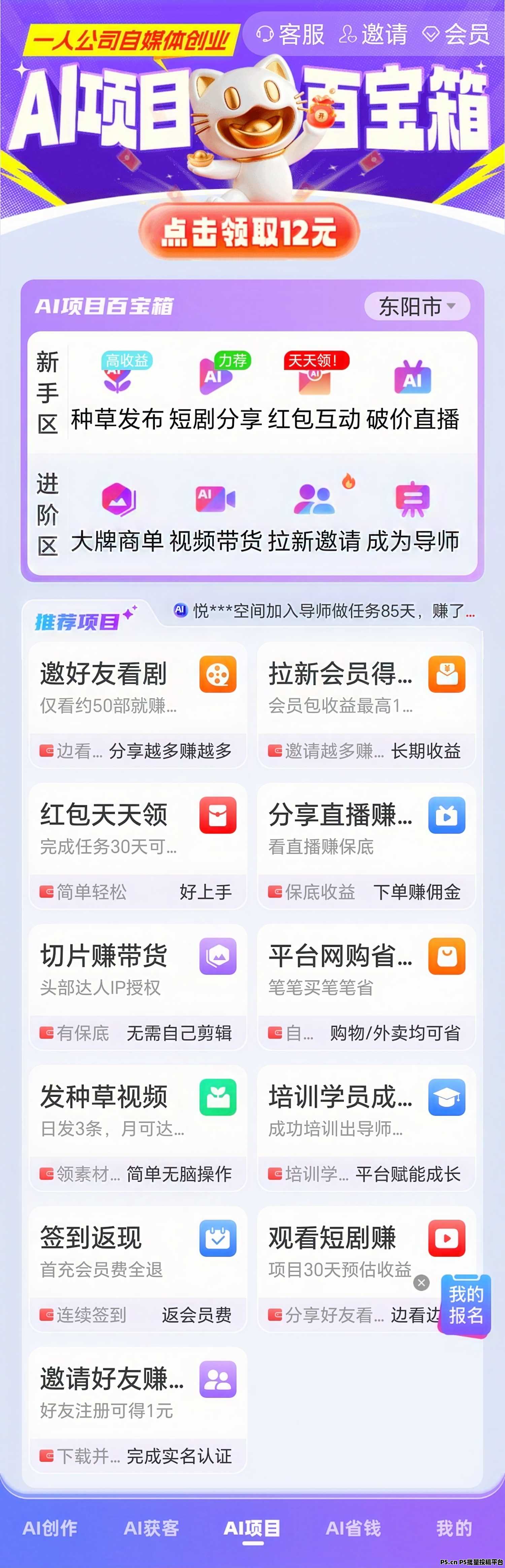The height and width of the screenshot is (1568, 505).
Task: Open the 会员 membership page
Action: [456, 34]
